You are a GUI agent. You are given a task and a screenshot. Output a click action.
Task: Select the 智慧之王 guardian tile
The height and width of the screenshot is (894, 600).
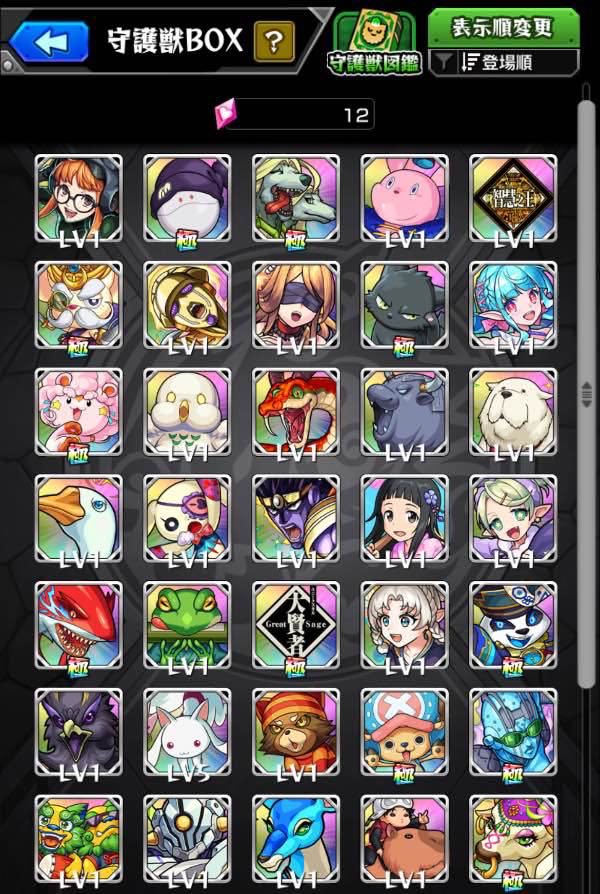[x=513, y=198]
